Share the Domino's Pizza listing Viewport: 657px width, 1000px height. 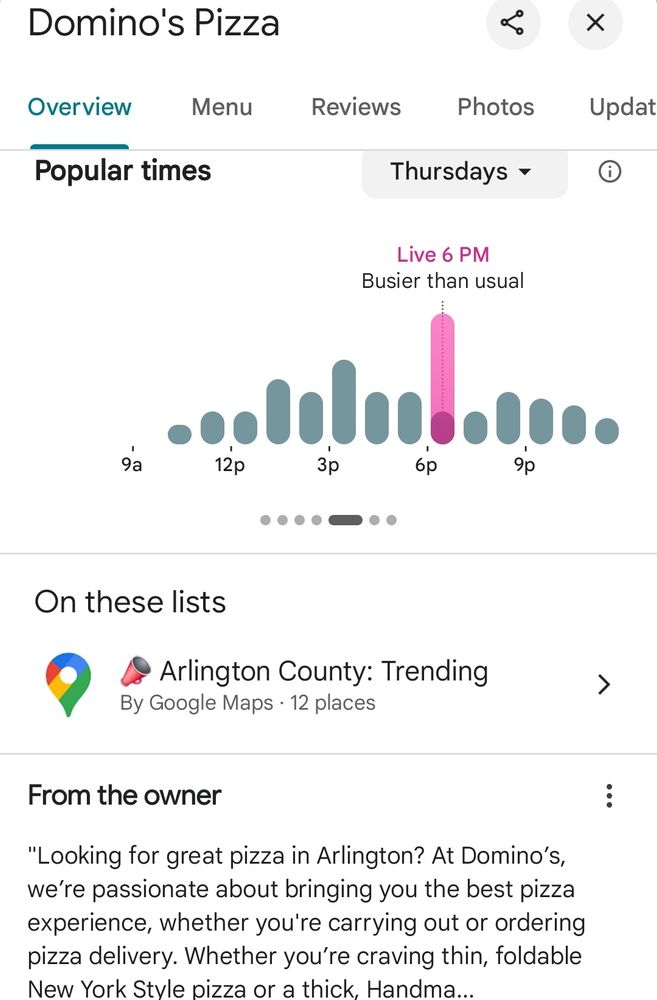pos(512,23)
